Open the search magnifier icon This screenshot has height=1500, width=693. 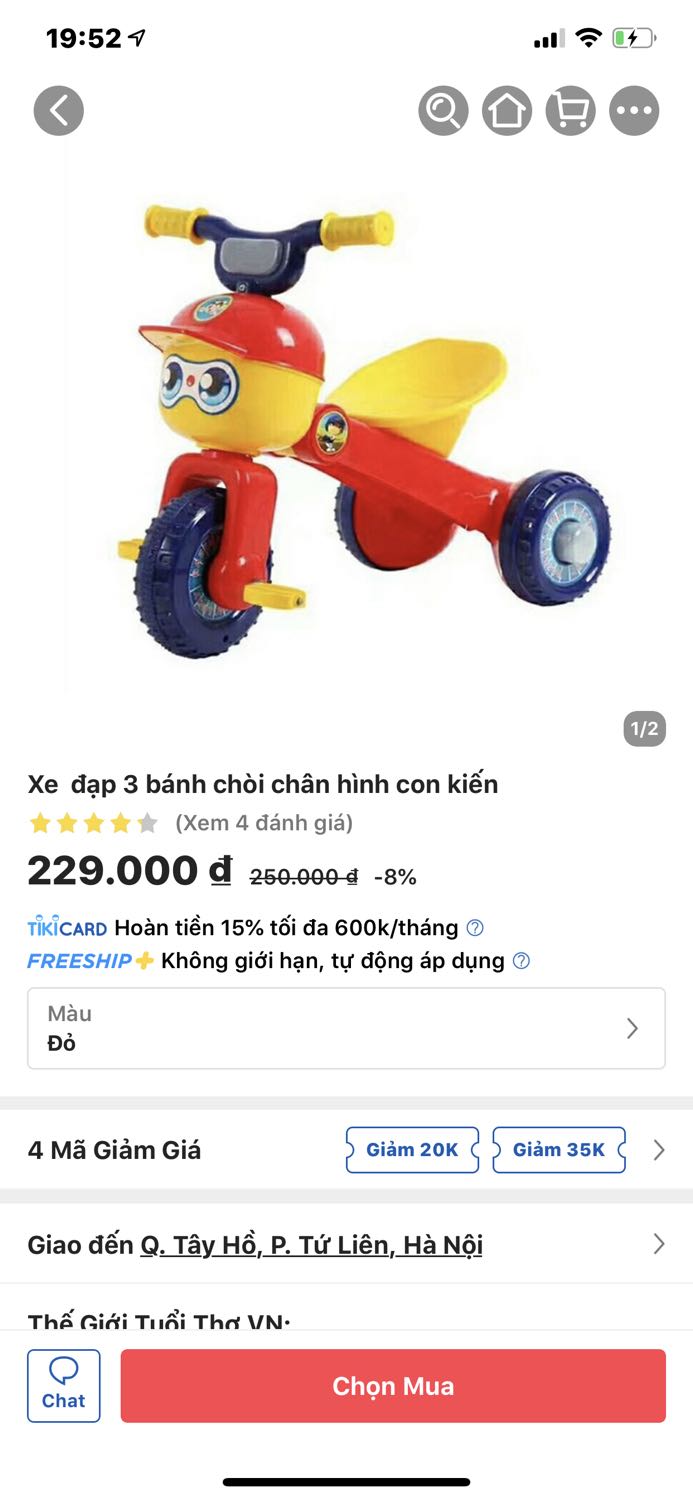443,110
